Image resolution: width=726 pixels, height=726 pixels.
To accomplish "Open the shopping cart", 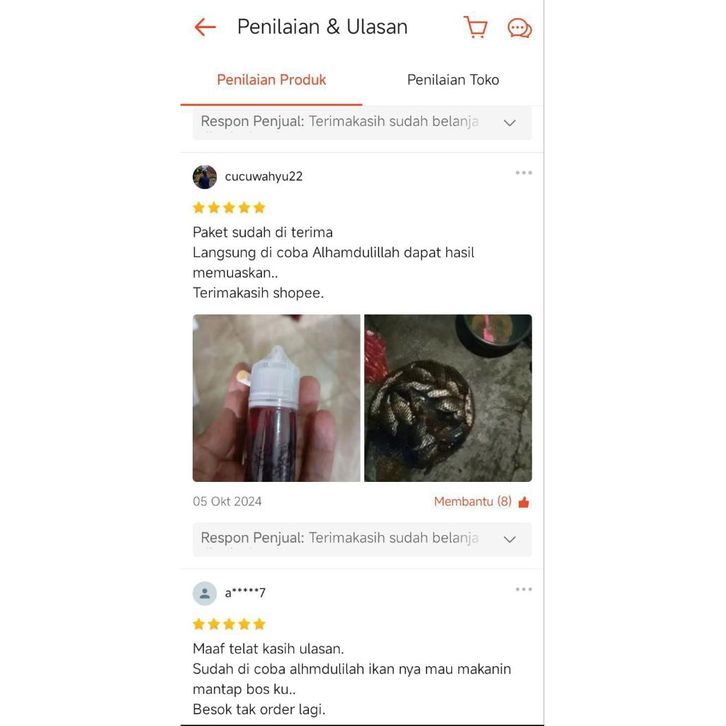I will pos(476,27).
